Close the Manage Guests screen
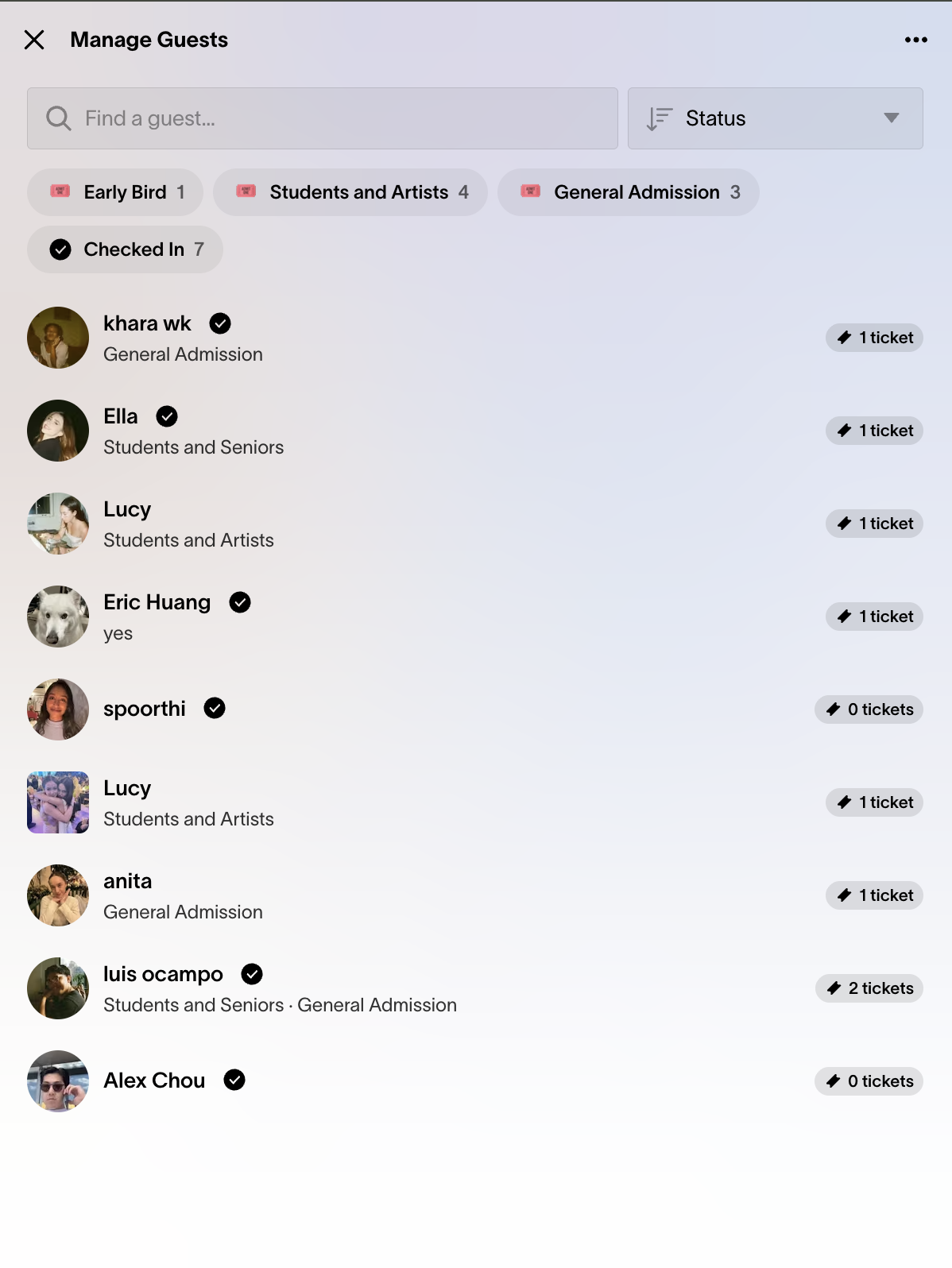The width and height of the screenshot is (952, 1268). coord(34,40)
